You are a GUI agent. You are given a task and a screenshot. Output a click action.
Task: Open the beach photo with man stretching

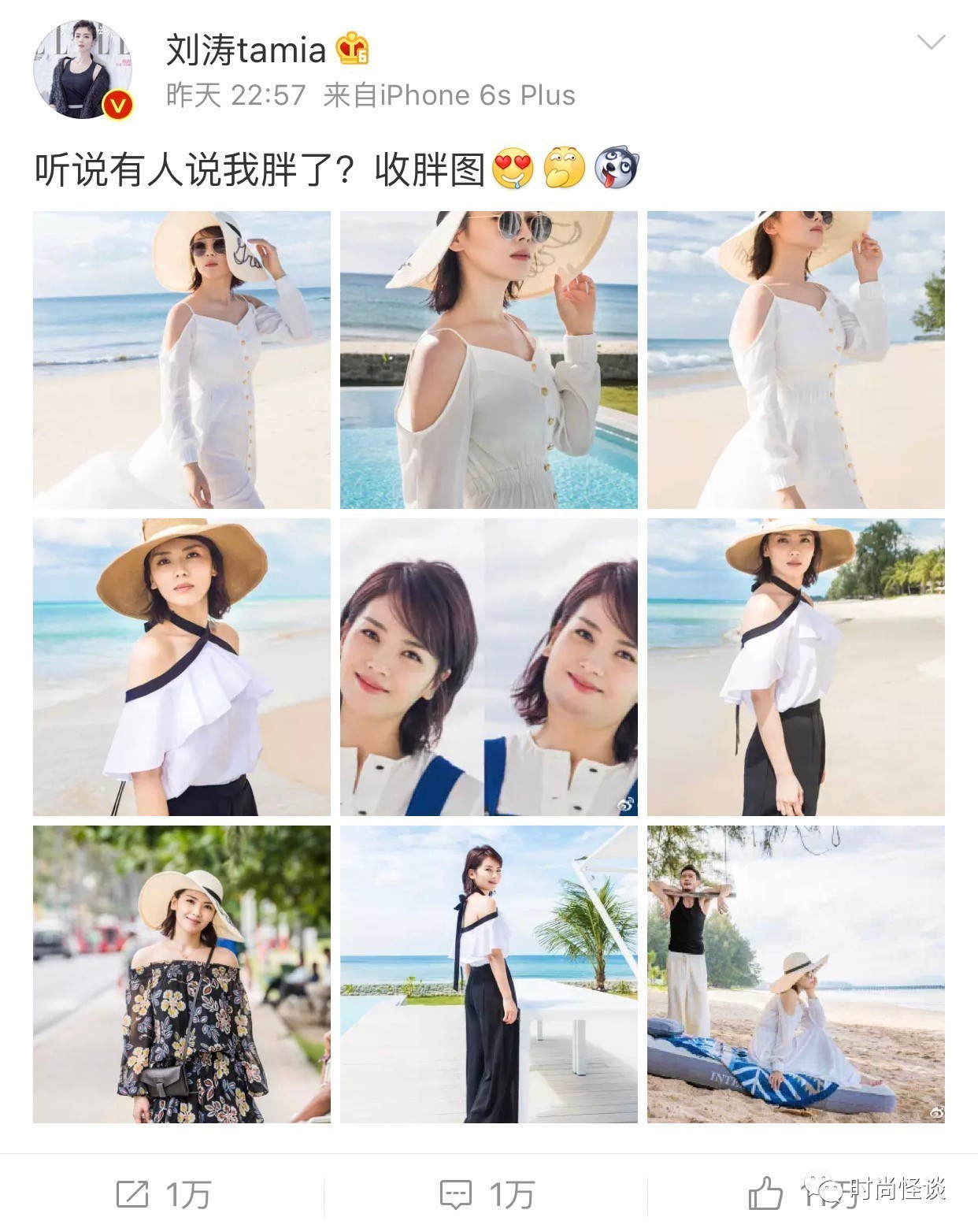click(795, 974)
